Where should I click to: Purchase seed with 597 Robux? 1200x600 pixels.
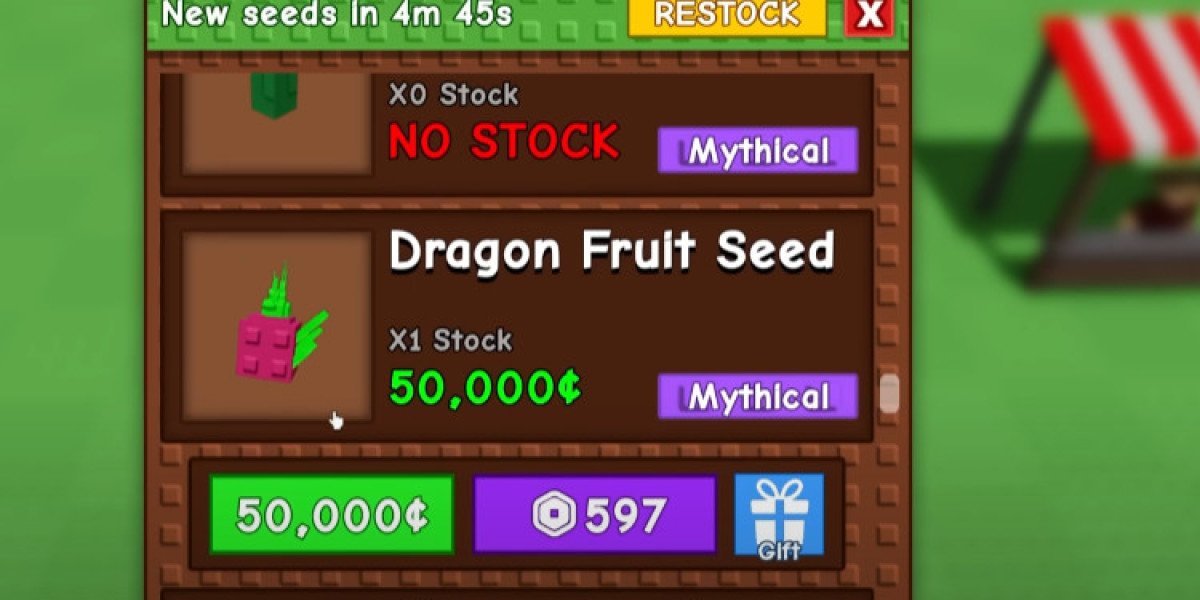click(x=594, y=514)
